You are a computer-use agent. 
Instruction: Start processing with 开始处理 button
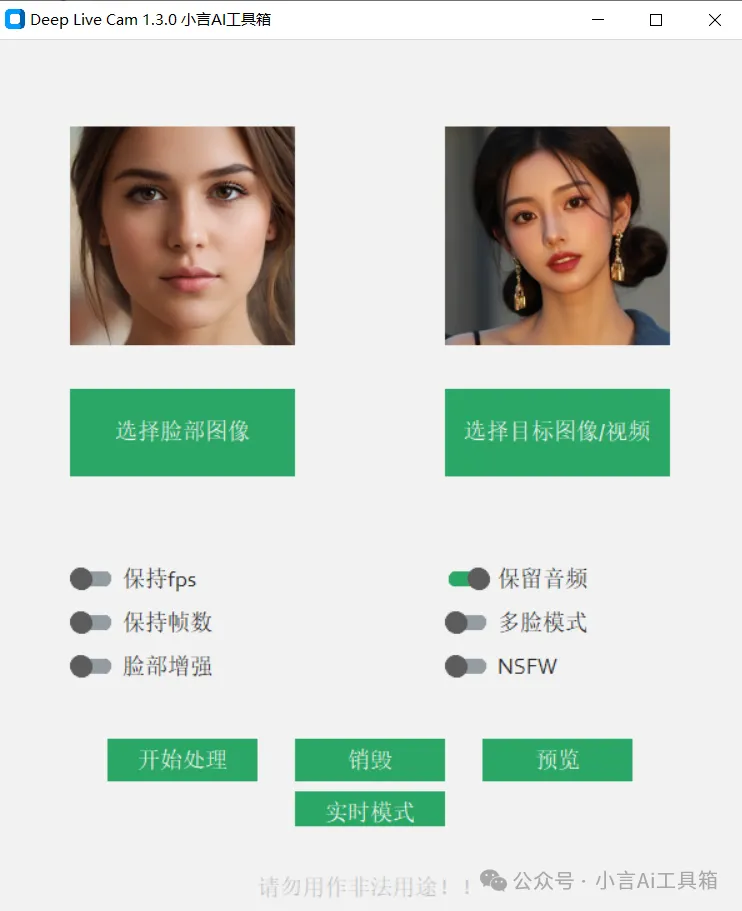coord(182,760)
